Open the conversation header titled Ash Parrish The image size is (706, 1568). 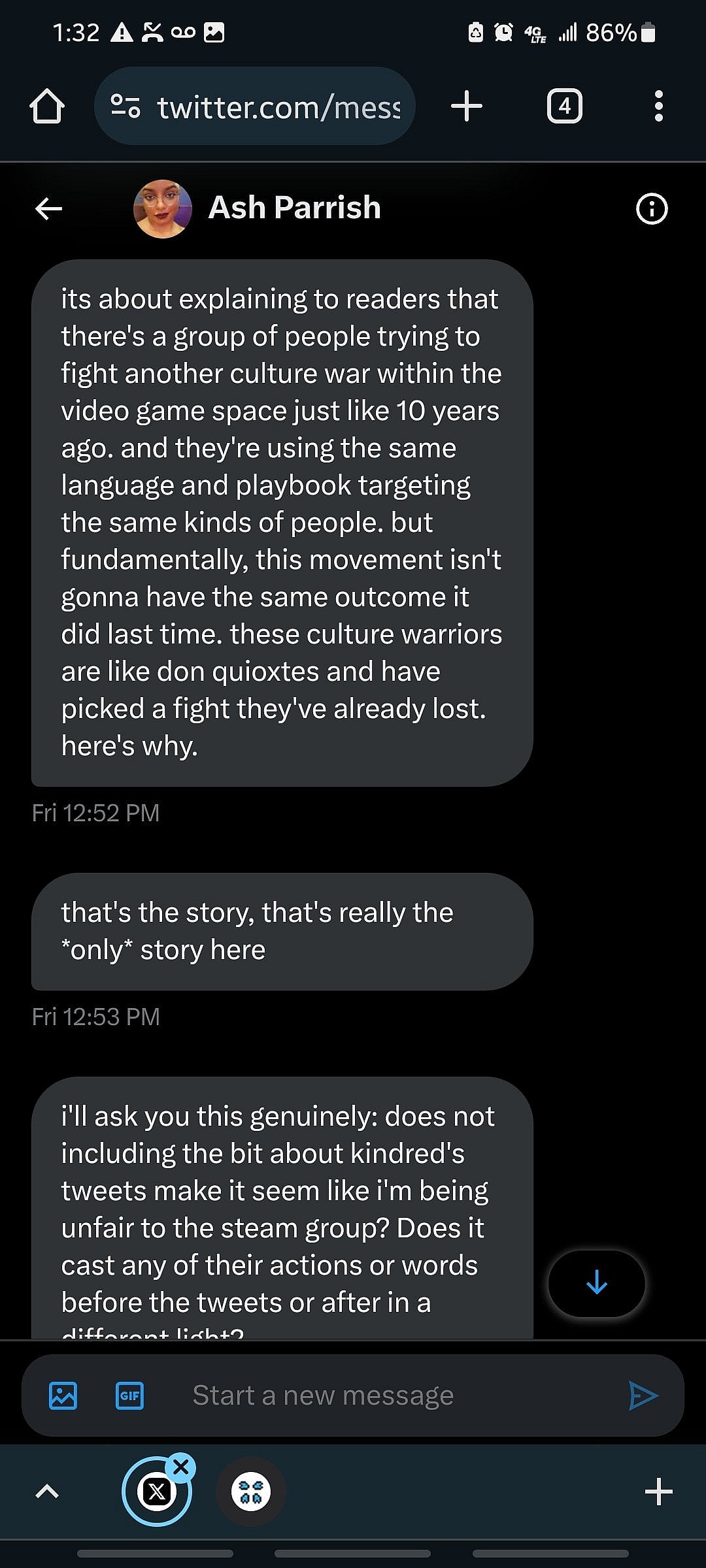(x=294, y=207)
